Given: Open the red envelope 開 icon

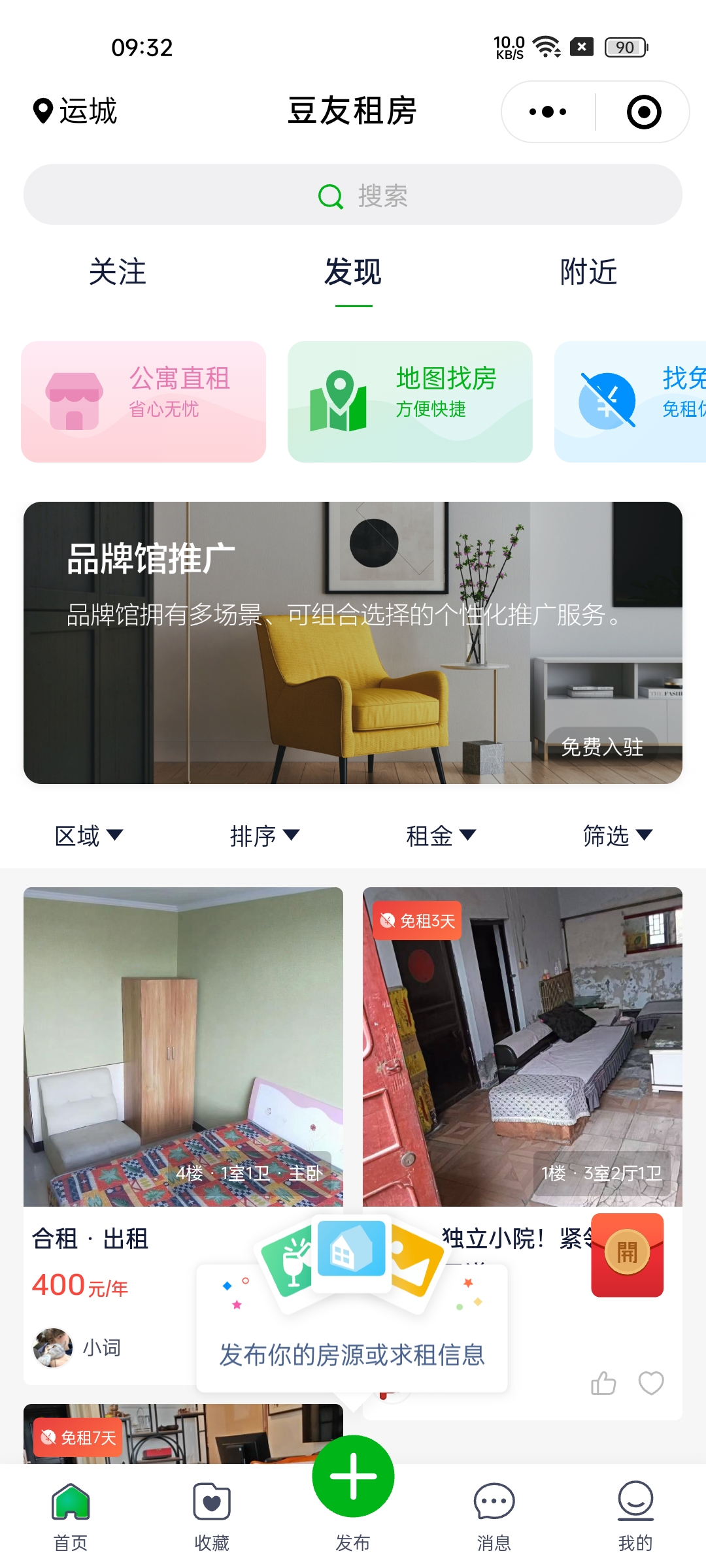Looking at the screenshot, I should [627, 1254].
